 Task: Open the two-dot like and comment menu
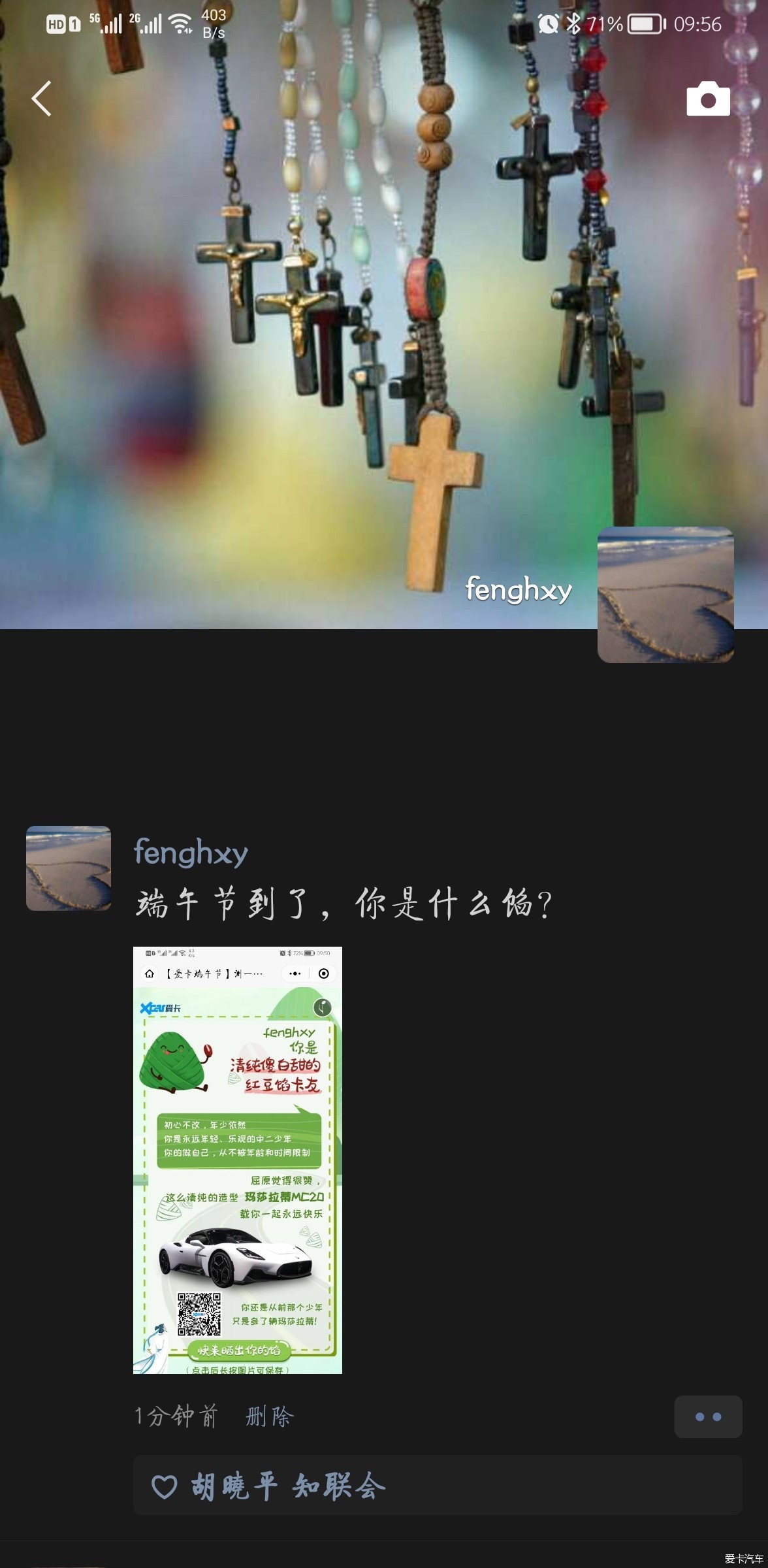click(x=708, y=1416)
